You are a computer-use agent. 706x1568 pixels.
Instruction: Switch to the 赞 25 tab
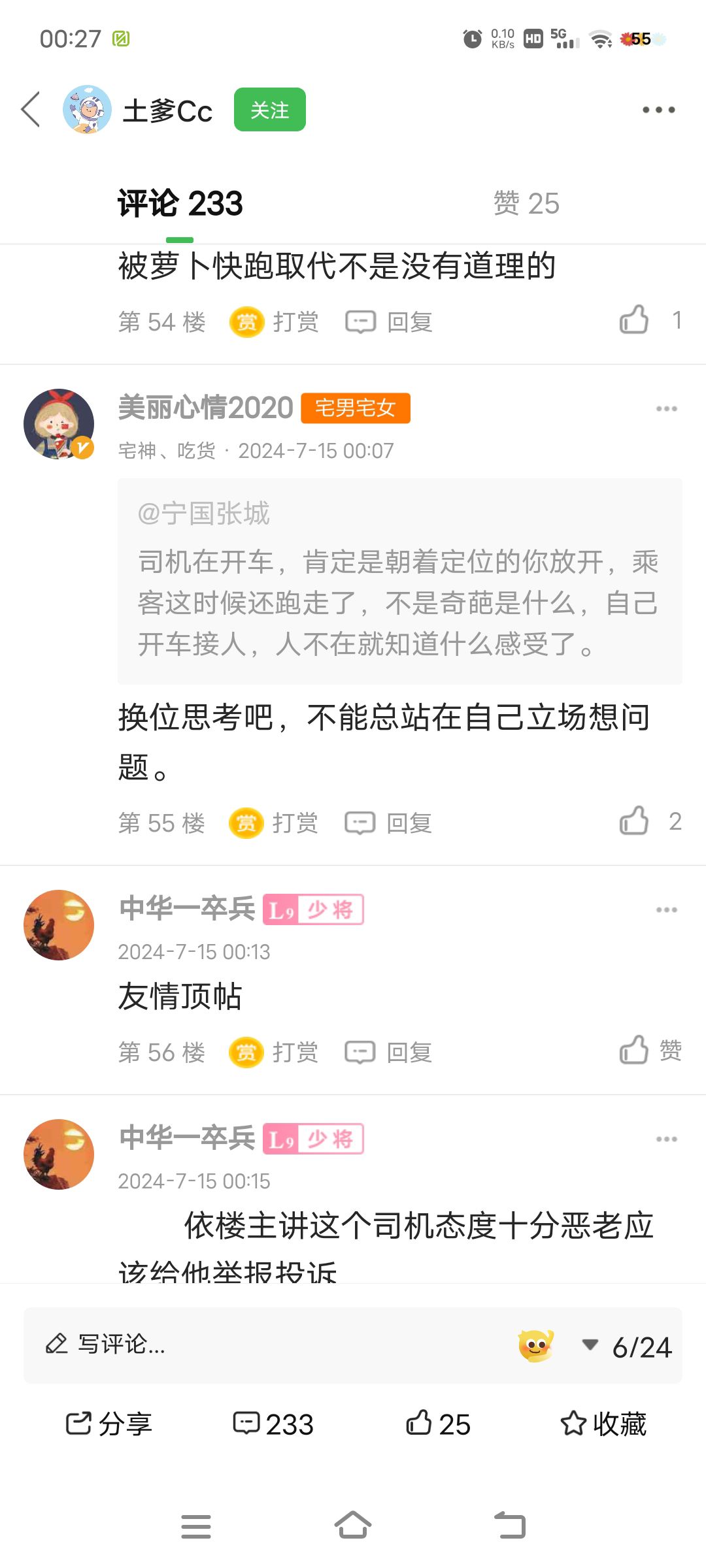(x=526, y=203)
